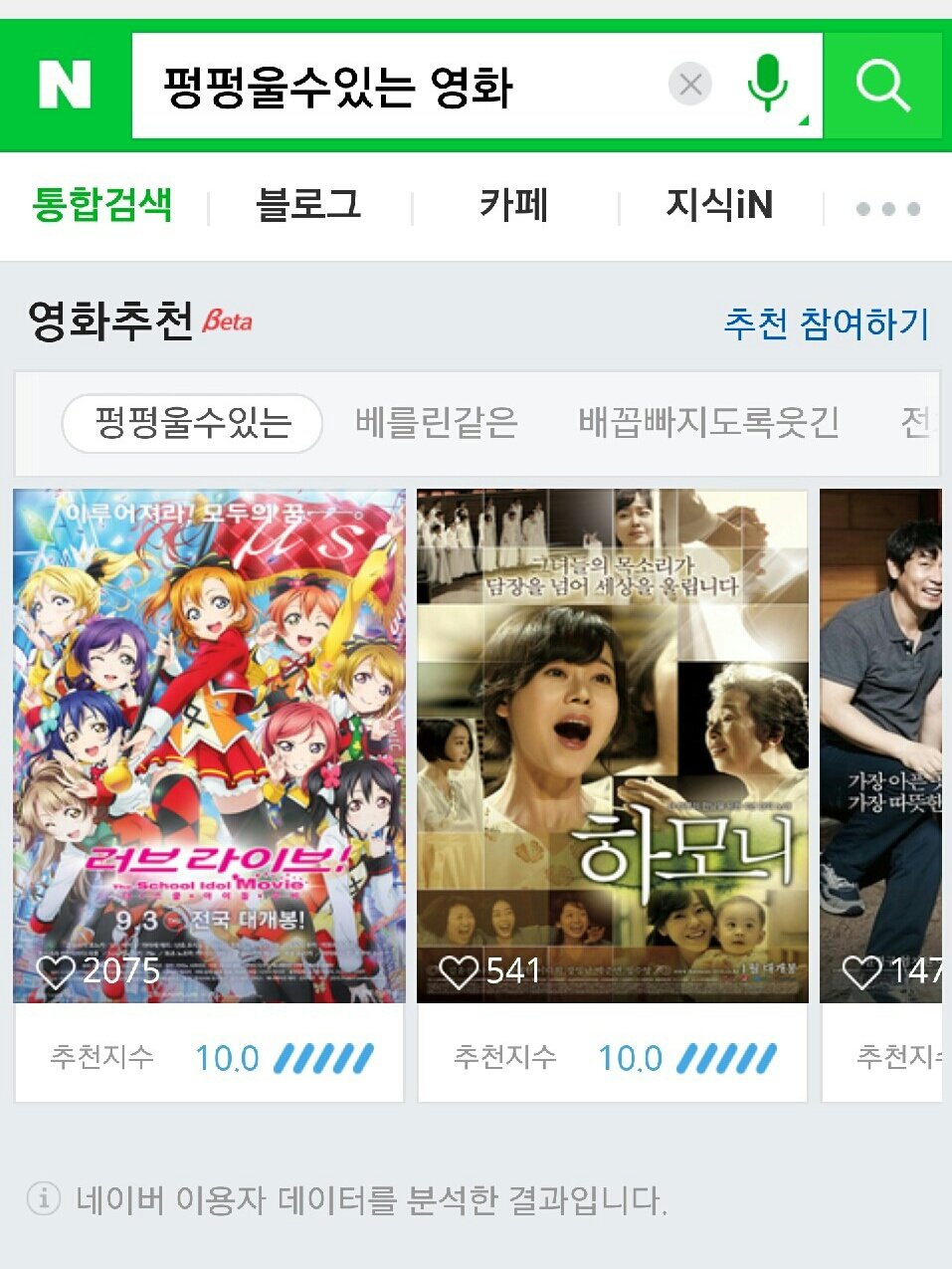Like the 러브라이브 movie with 2075 hearts

click(x=55, y=972)
